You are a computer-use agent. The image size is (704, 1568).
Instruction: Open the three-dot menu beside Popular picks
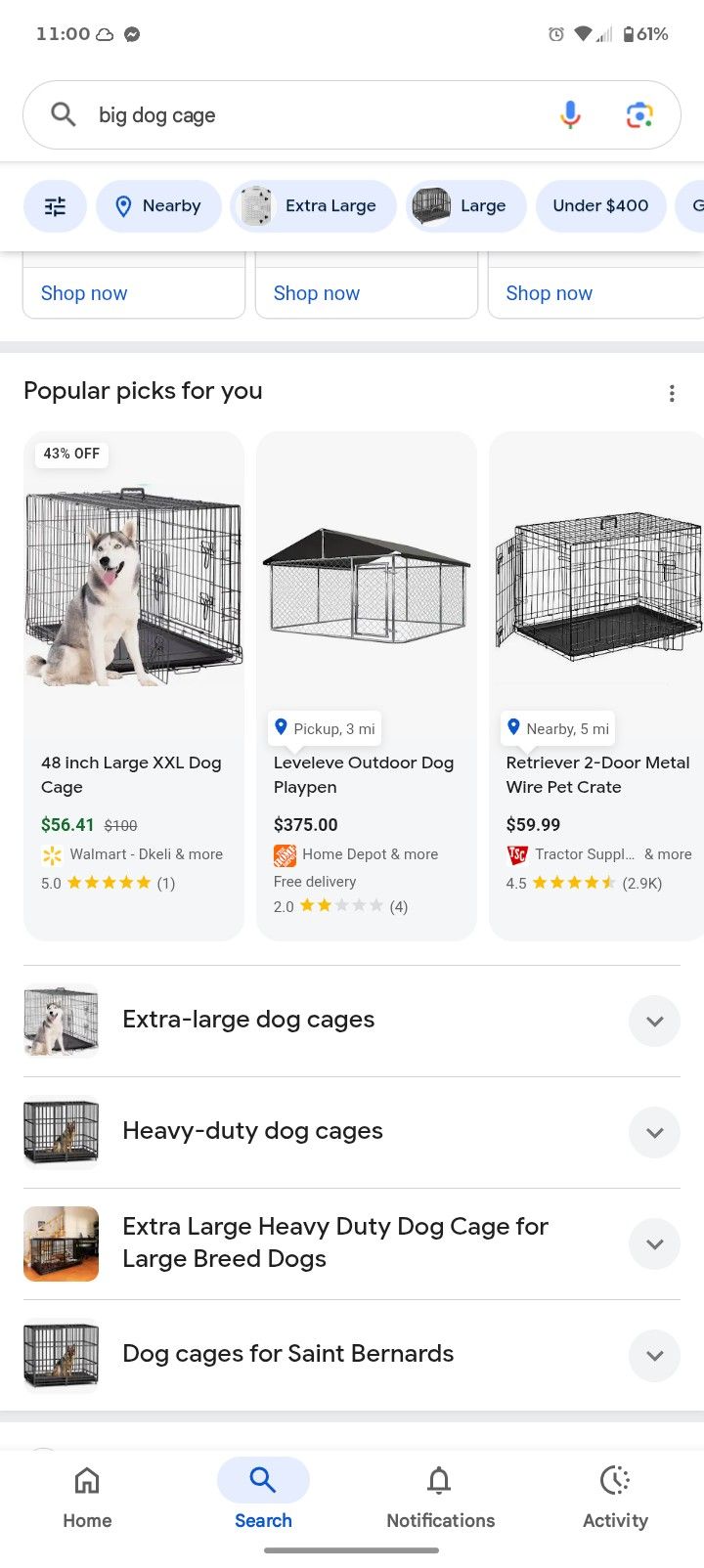(672, 393)
